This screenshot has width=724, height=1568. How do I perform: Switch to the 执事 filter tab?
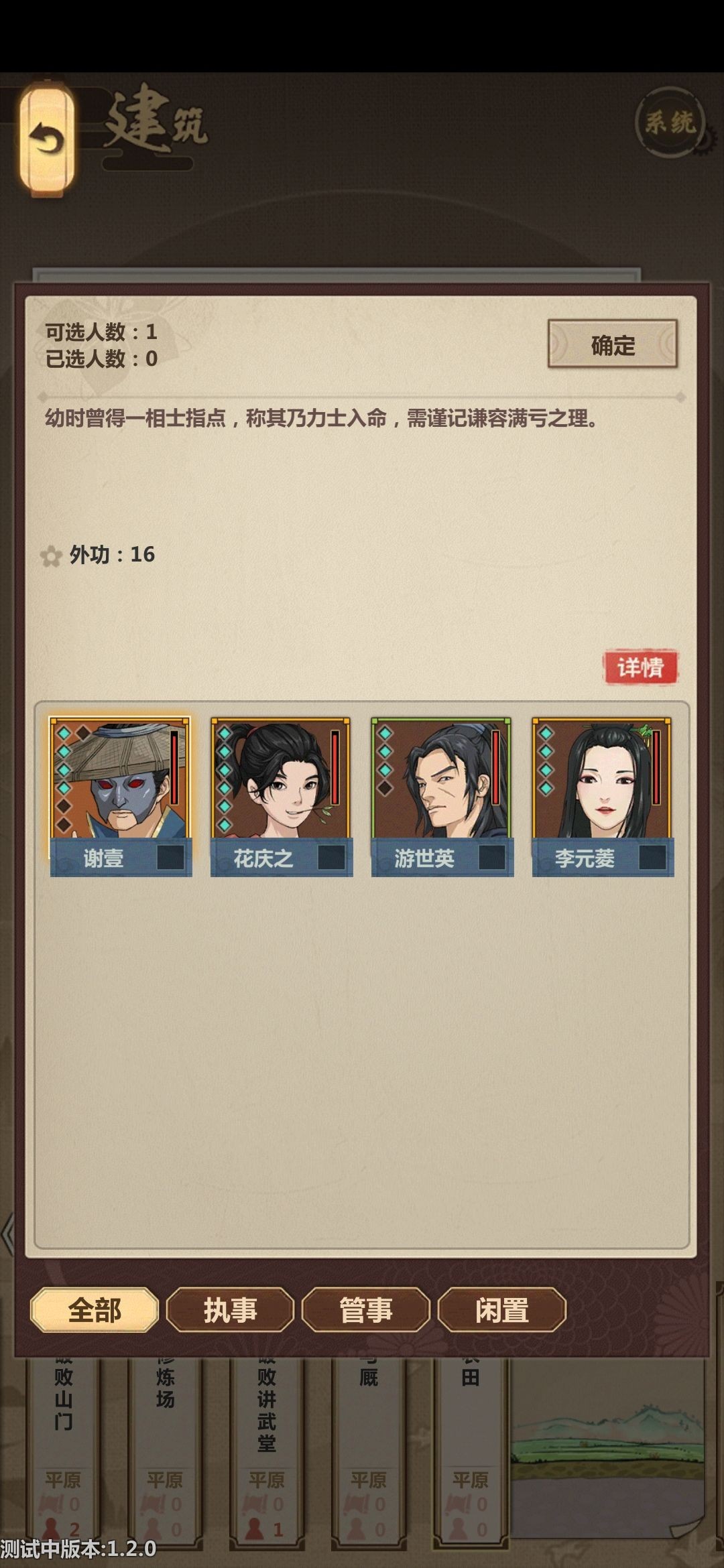point(230,1310)
